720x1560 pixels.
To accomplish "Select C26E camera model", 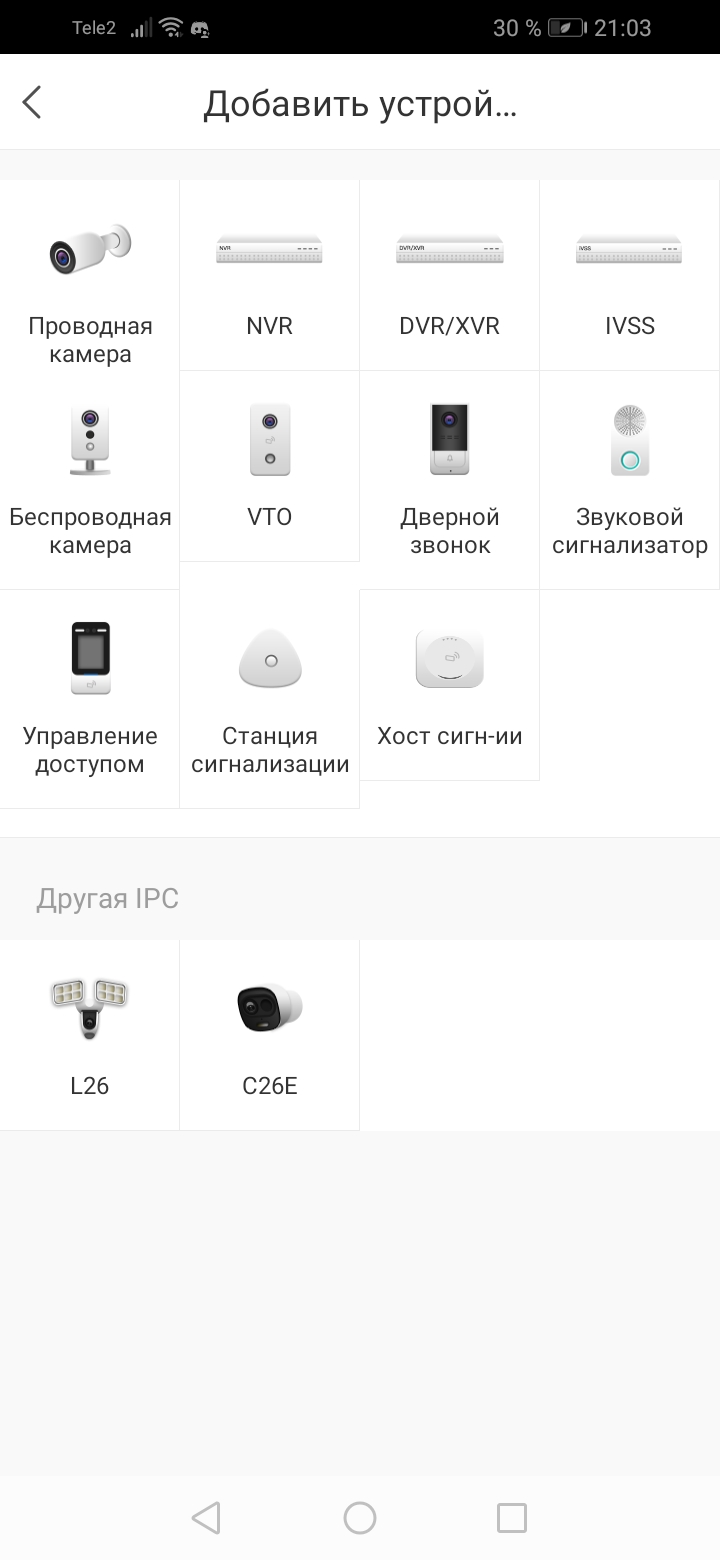I will click(270, 1035).
